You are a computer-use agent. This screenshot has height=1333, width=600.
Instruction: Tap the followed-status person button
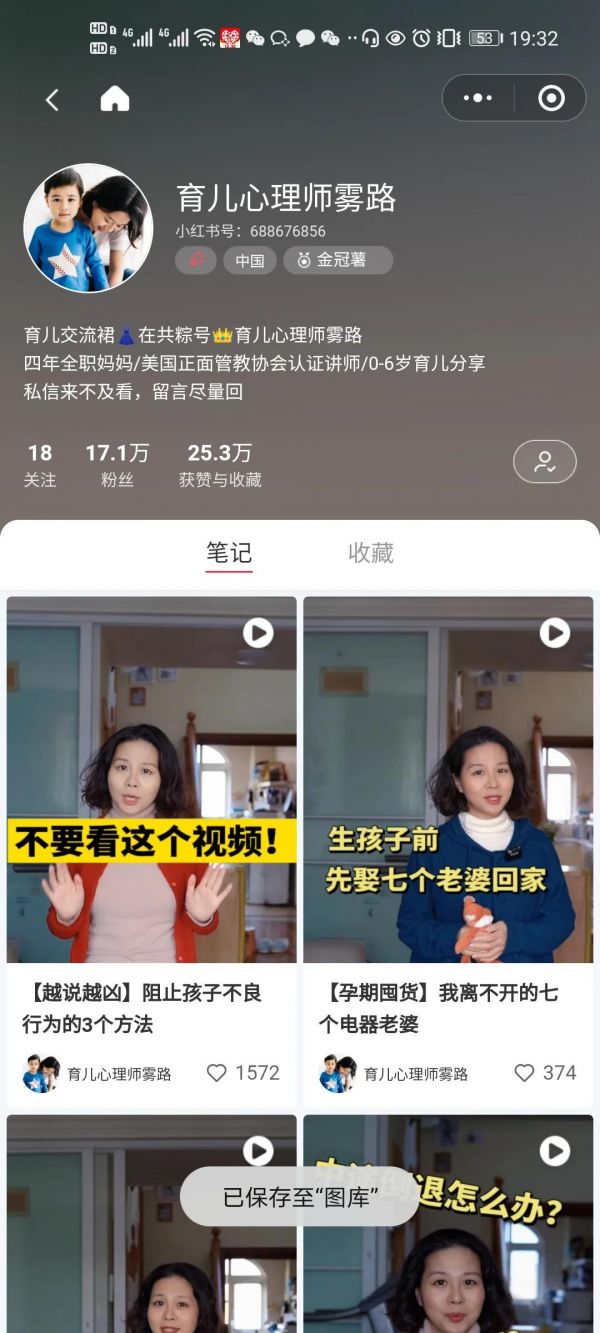(544, 462)
